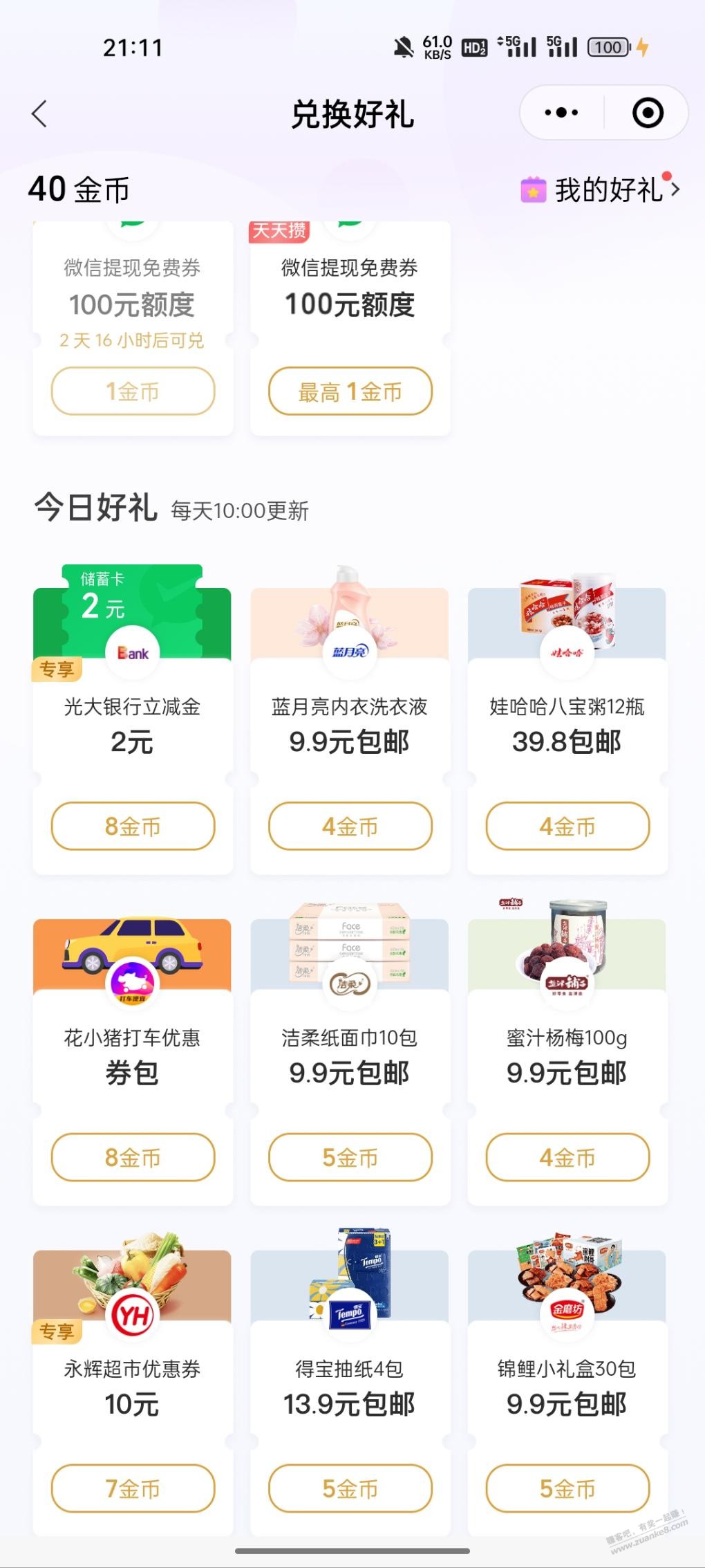The width and height of the screenshot is (705, 1568).
Task: Redeem 洁柔纸面巾10包 for 5金币
Action: point(350,1157)
